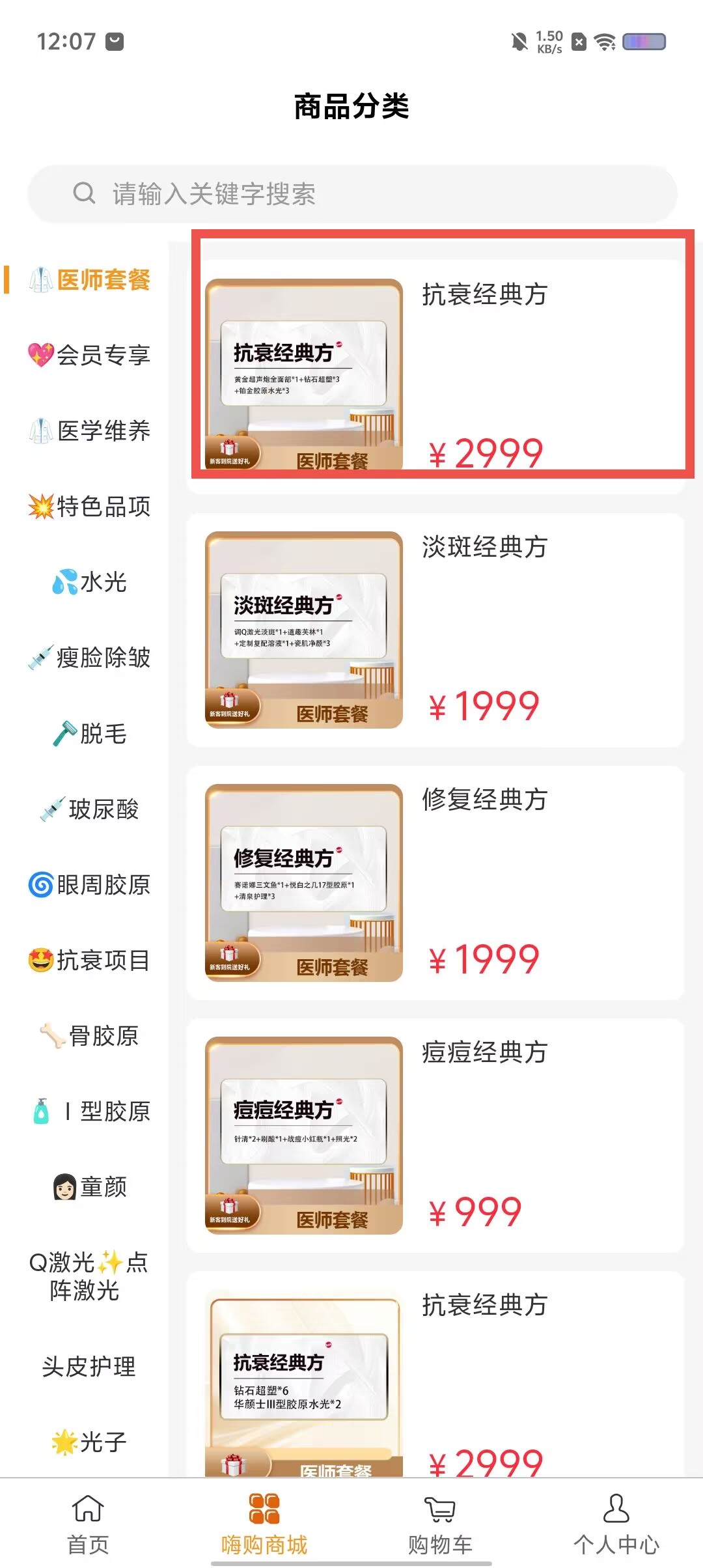Image resolution: width=703 pixels, height=1568 pixels.
Task: Switch to 医学维养 category
Action: 90,430
